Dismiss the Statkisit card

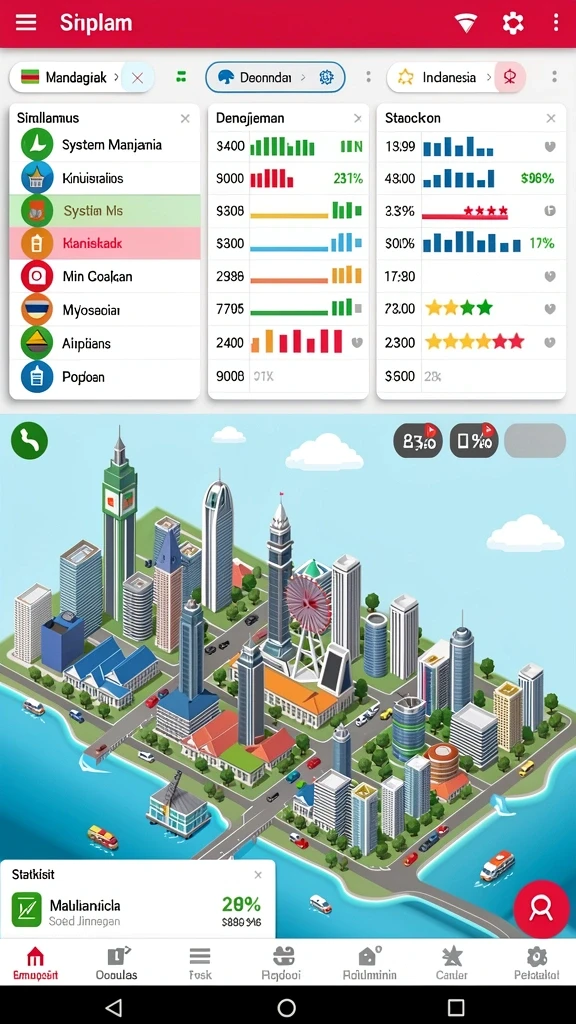[x=259, y=875]
